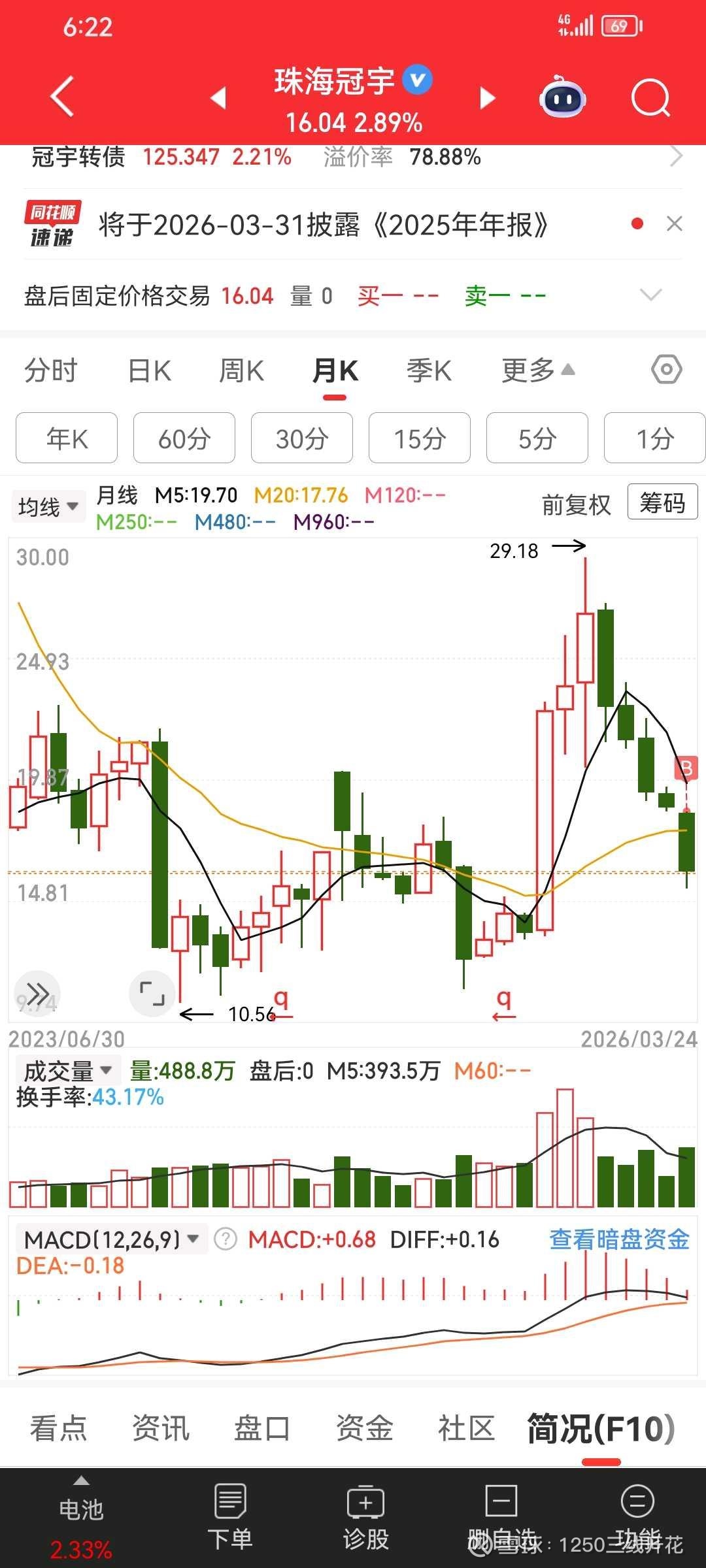Open the 更多 chart period menu
The width and height of the screenshot is (706, 1568).
pyautogui.click(x=537, y=371)
